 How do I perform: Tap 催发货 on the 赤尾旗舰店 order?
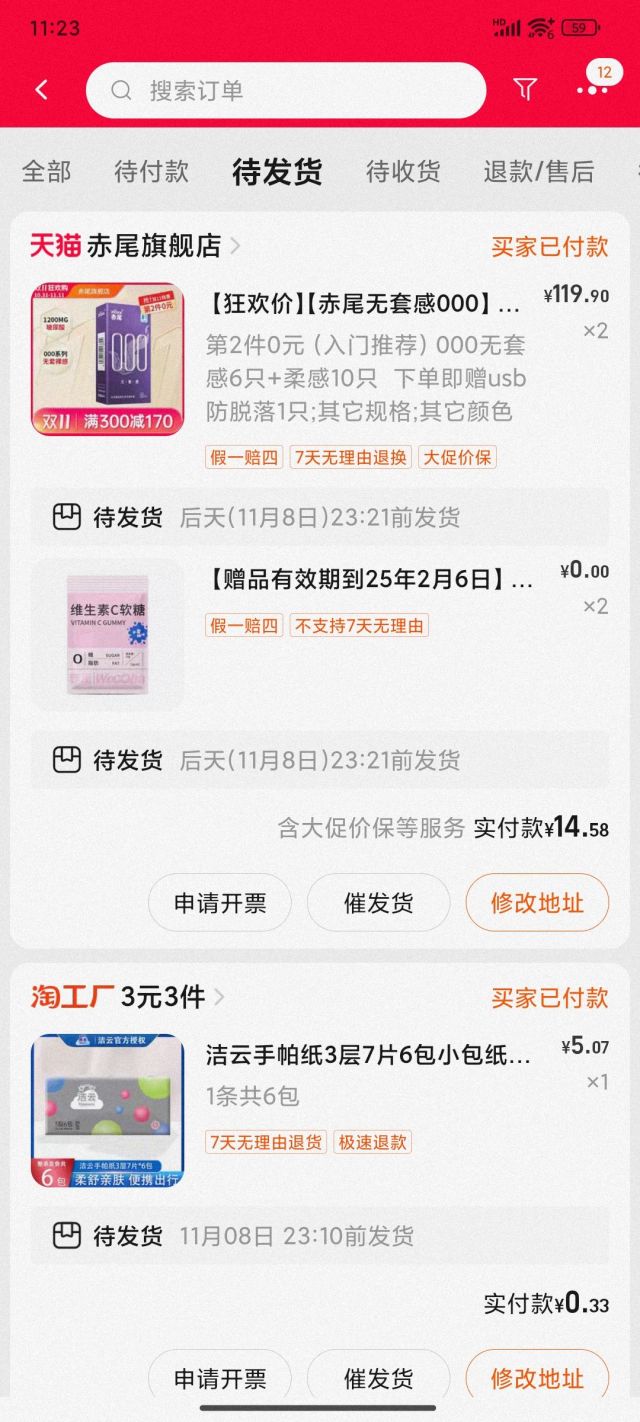pos(378,903)
